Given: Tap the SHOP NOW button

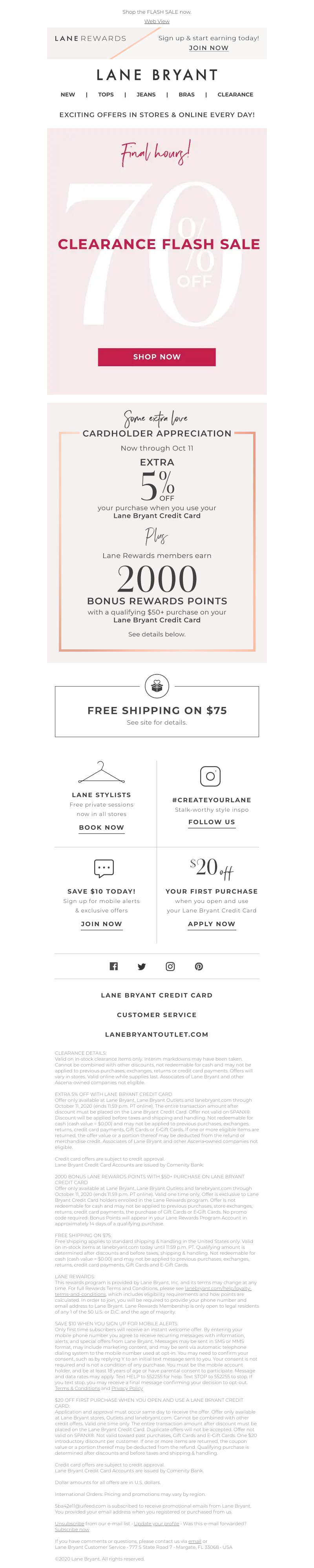Looking at the screenshot, I should point(157,357).
